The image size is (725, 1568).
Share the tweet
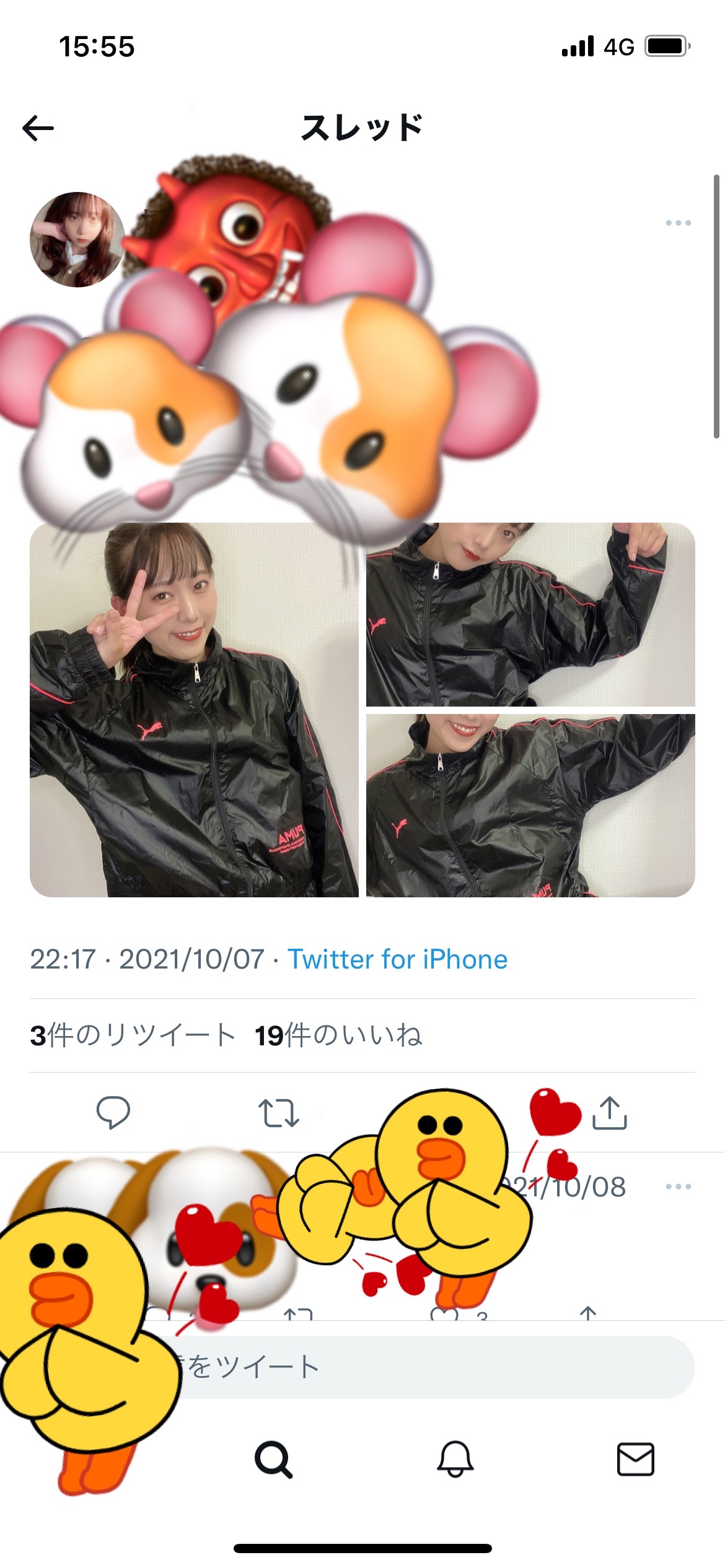click(x=610, y=1112)
